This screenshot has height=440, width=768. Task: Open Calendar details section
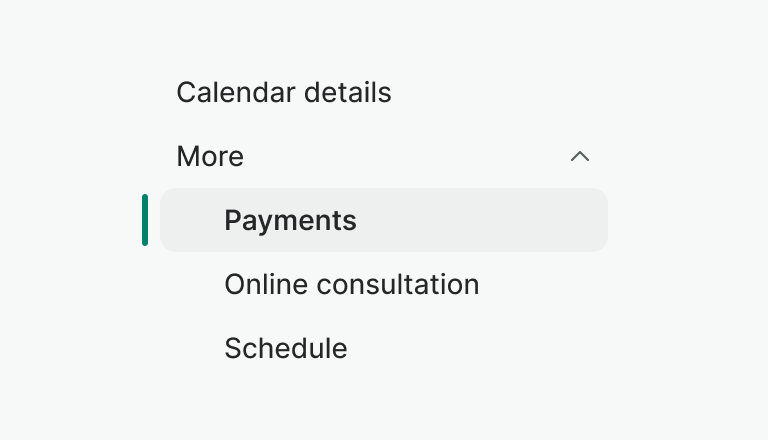click(283, 93)
